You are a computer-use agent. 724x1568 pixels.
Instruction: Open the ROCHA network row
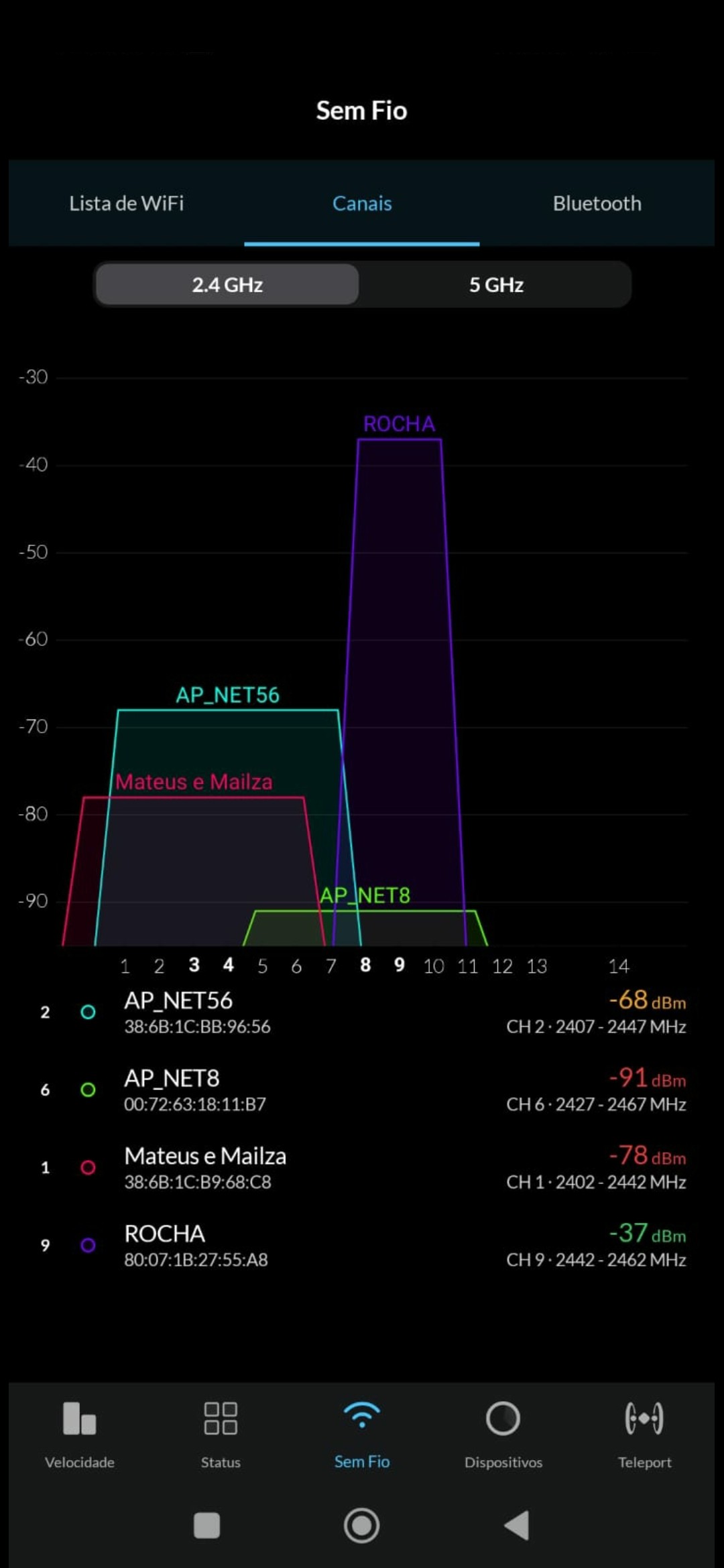click(x=362, y=1245)
